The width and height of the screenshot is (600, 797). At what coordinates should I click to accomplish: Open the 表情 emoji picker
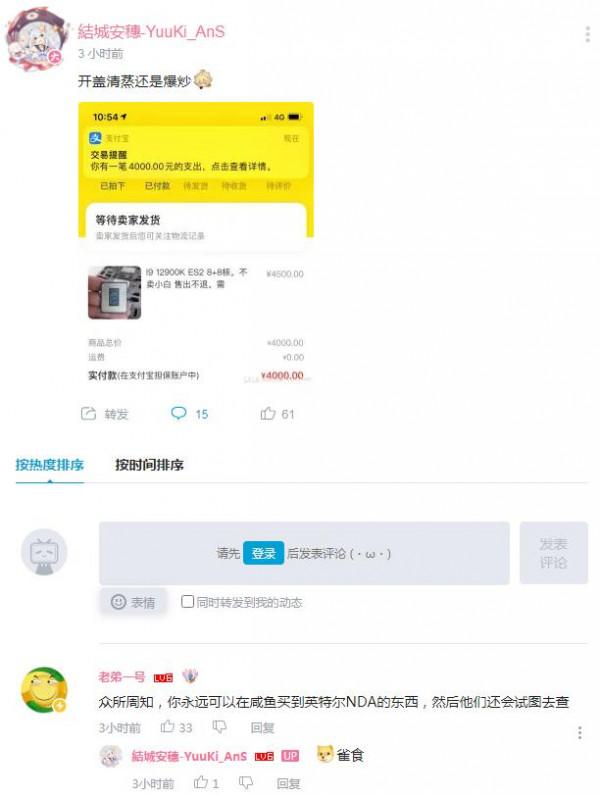click(x=133, y=602)
